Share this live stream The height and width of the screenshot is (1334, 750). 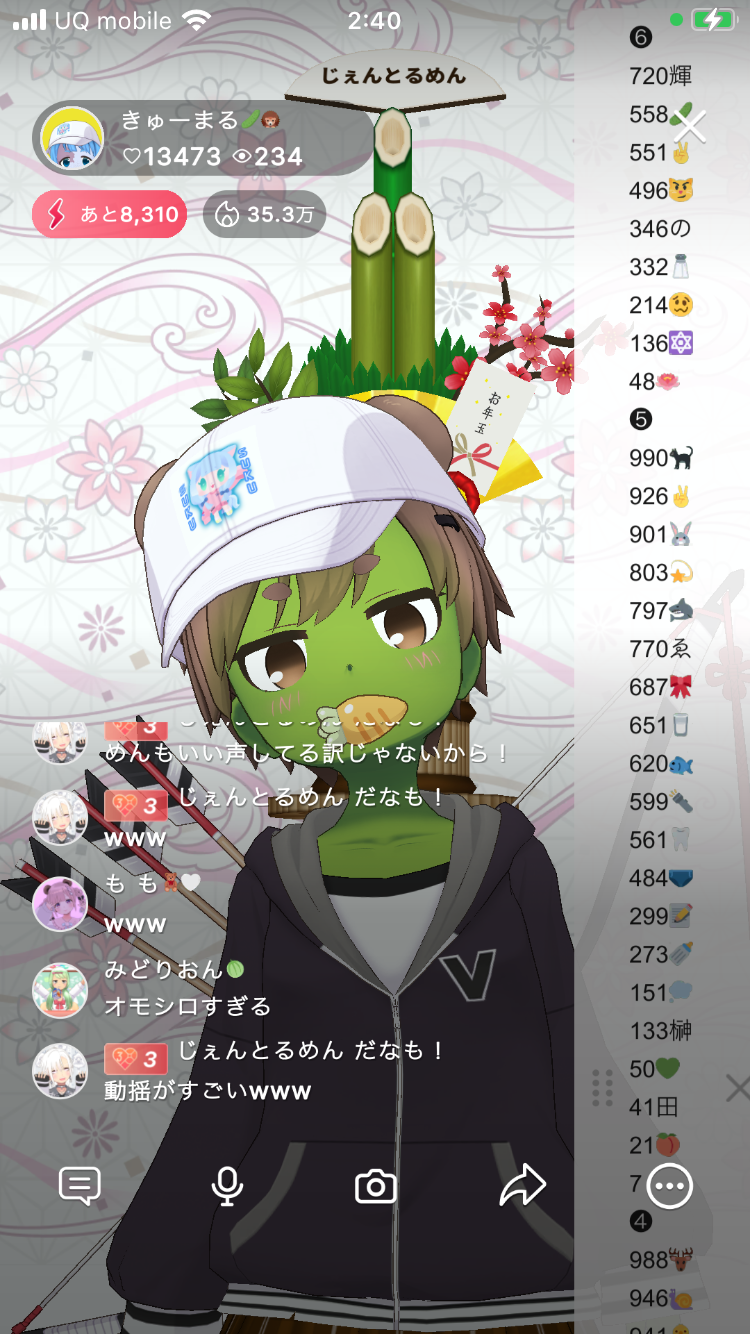(x=522, y=1186)
